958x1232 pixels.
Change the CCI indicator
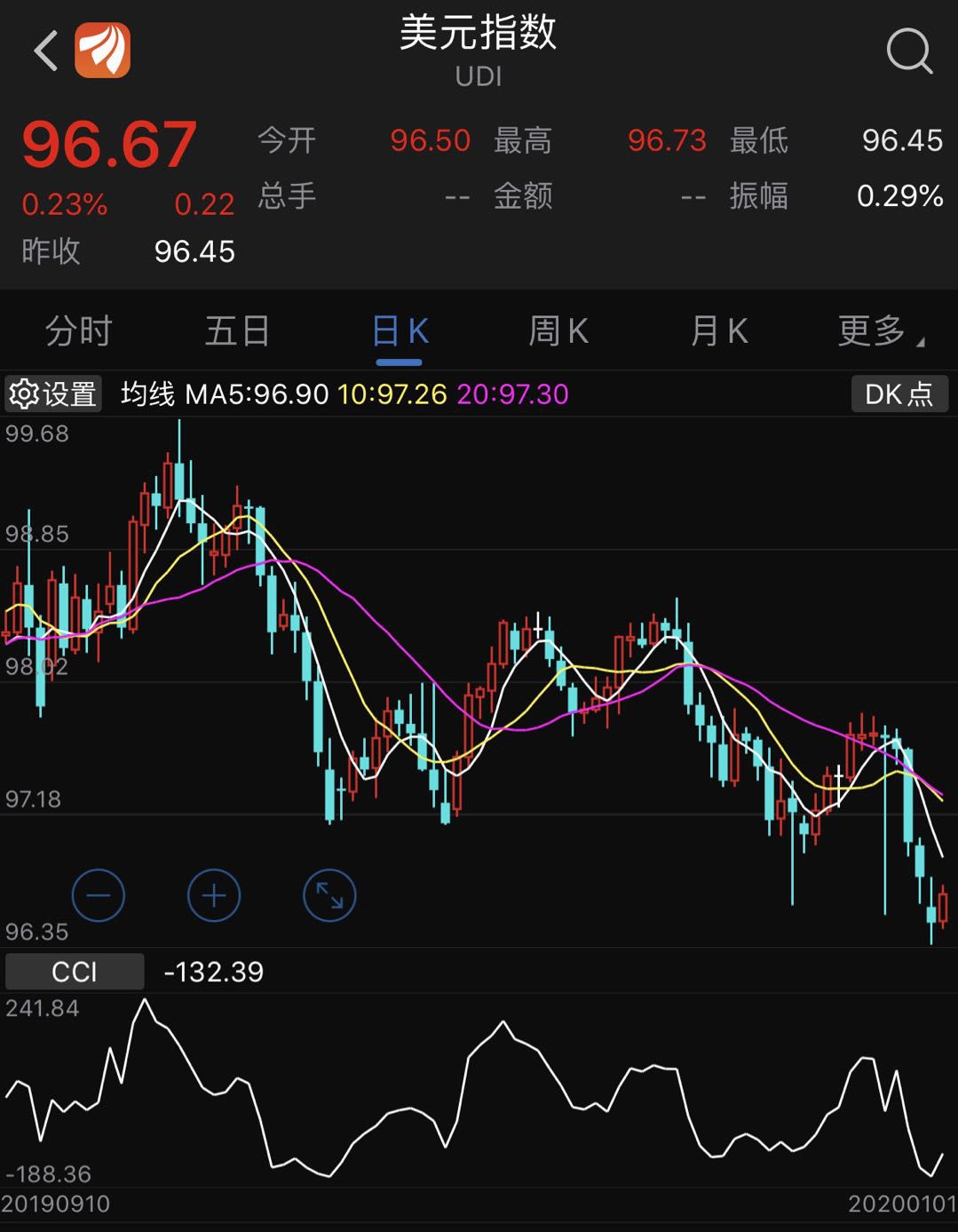(75, 972)
